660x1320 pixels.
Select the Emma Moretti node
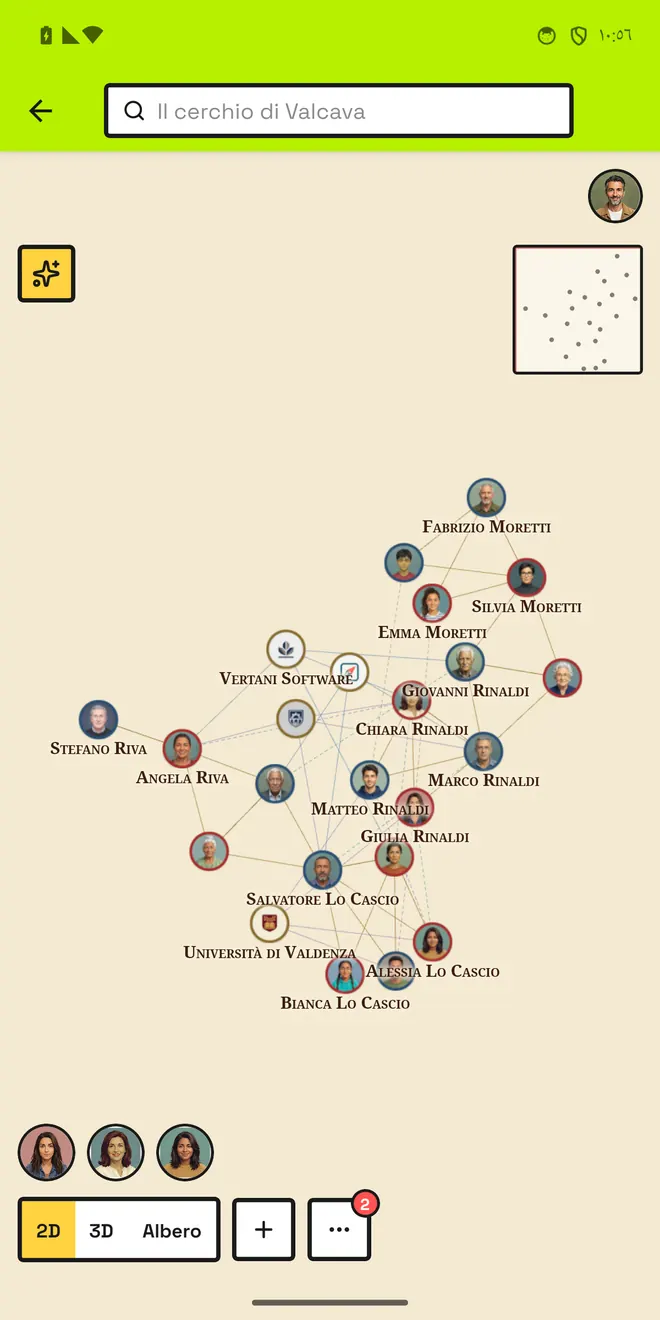[x=432, y=604]
